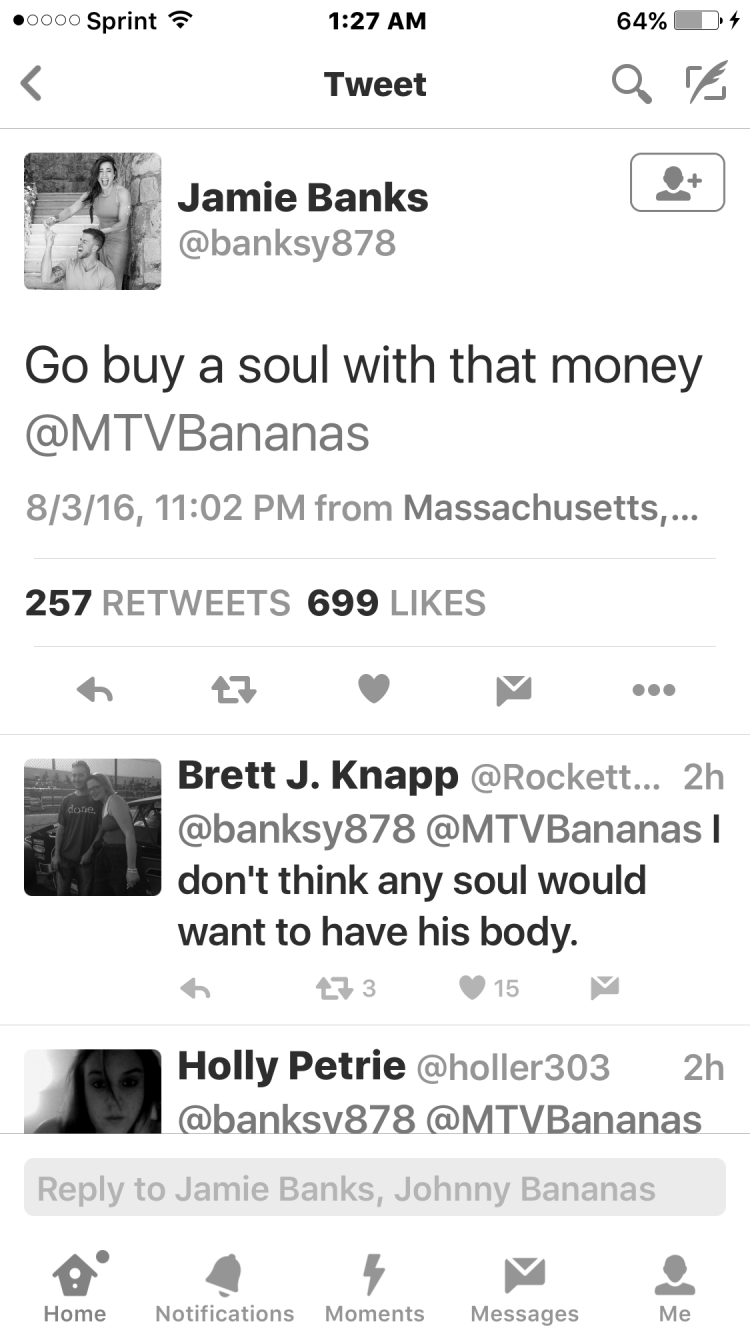Open the @MTVBananas mention in the main tweet
The height and width of the screenshot is (1334, 750).
click(x=197, y=434)
